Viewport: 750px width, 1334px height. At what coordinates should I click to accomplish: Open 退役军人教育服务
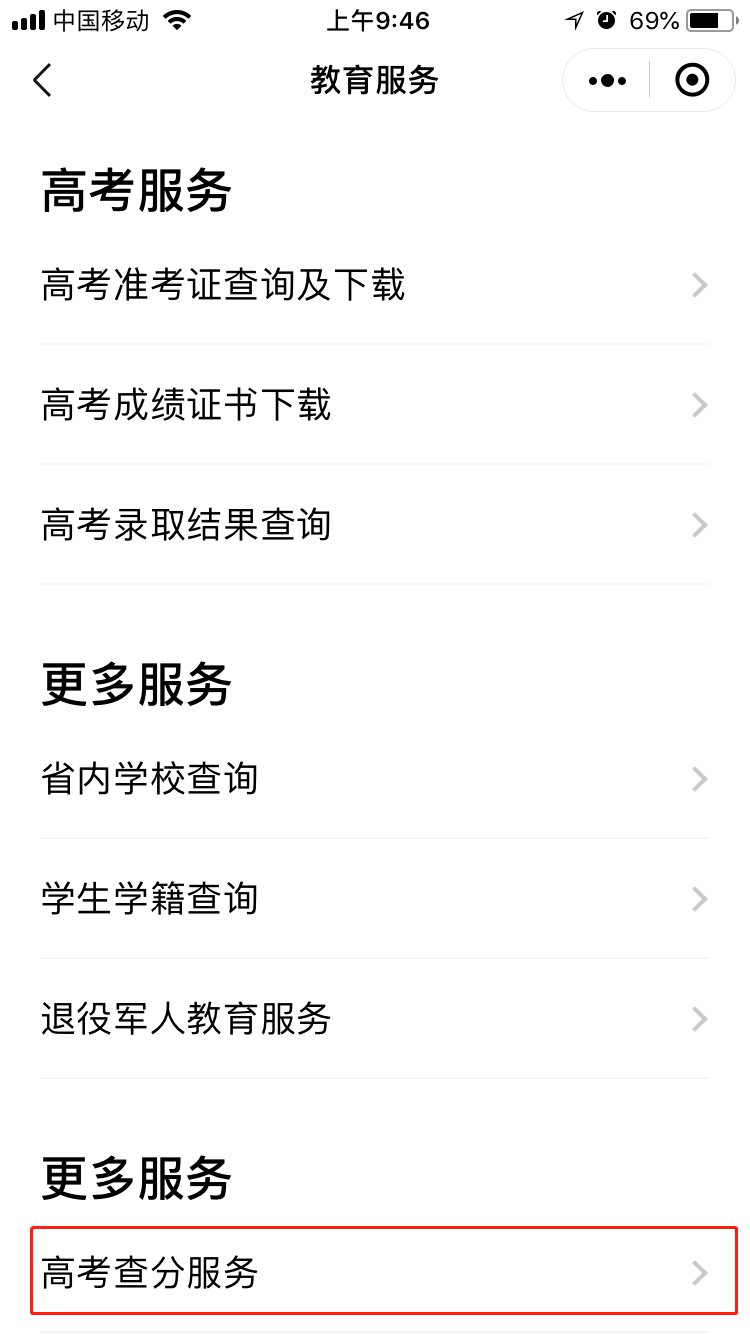(375, 1019)
